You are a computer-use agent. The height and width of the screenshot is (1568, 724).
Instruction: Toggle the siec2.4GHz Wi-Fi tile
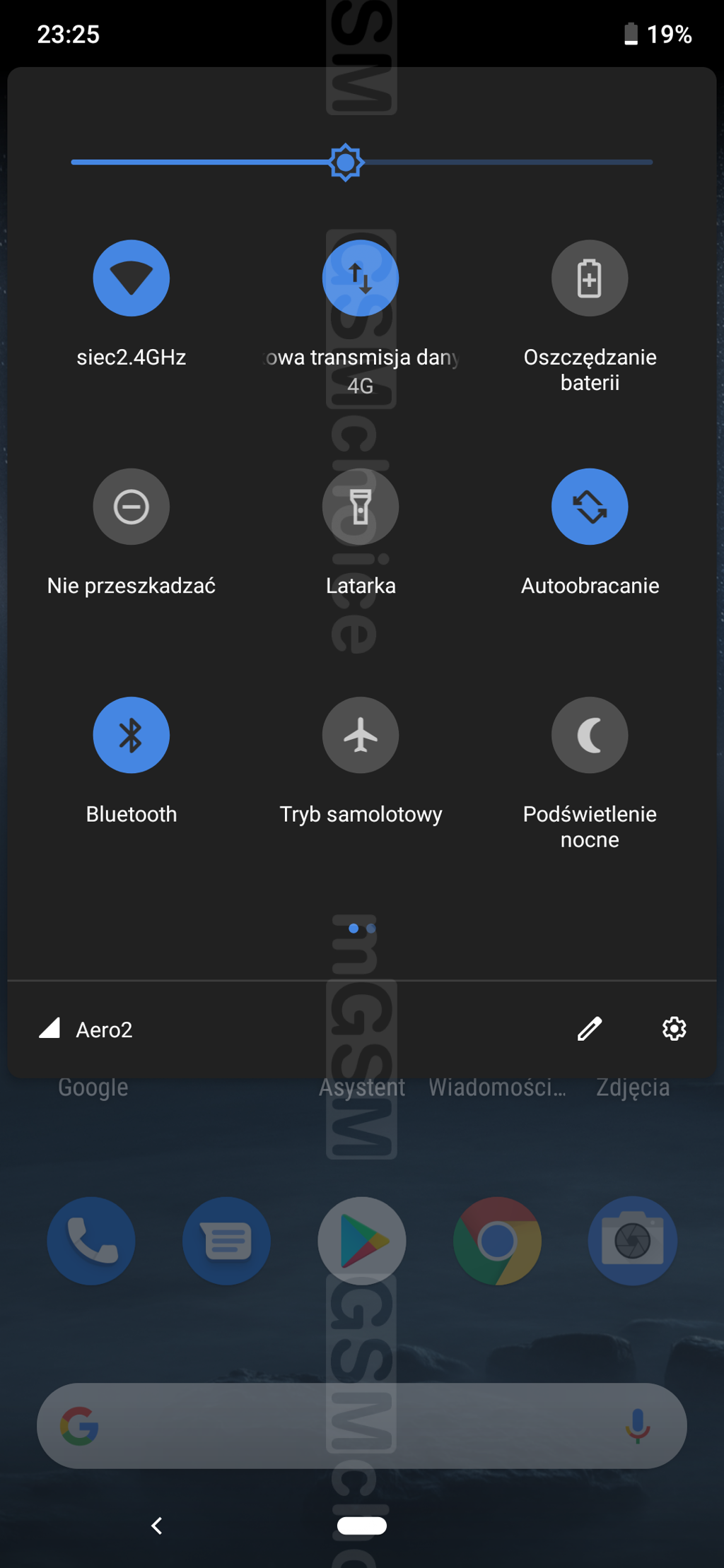click(131, 278)
